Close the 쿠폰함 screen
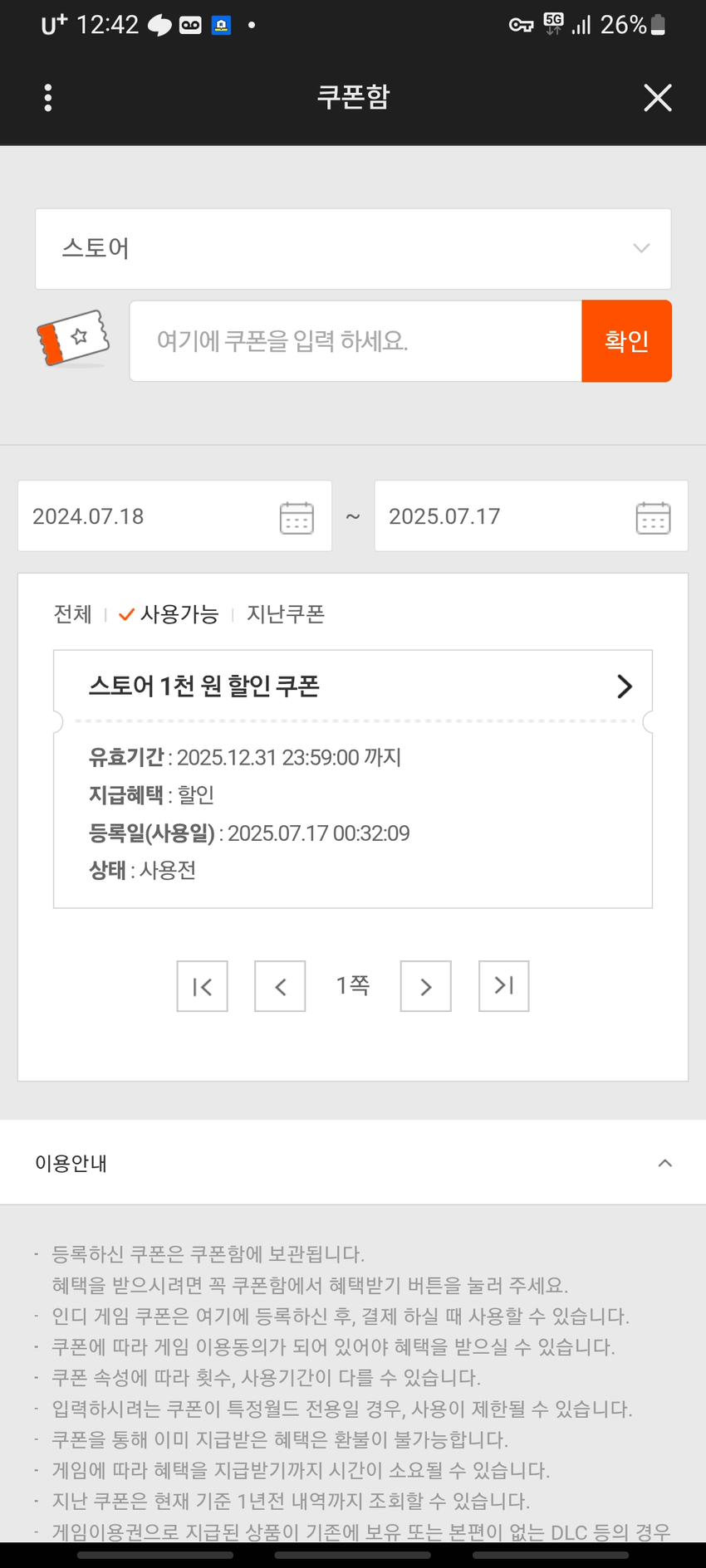The image size is (706, 1568). pos(657,98)
